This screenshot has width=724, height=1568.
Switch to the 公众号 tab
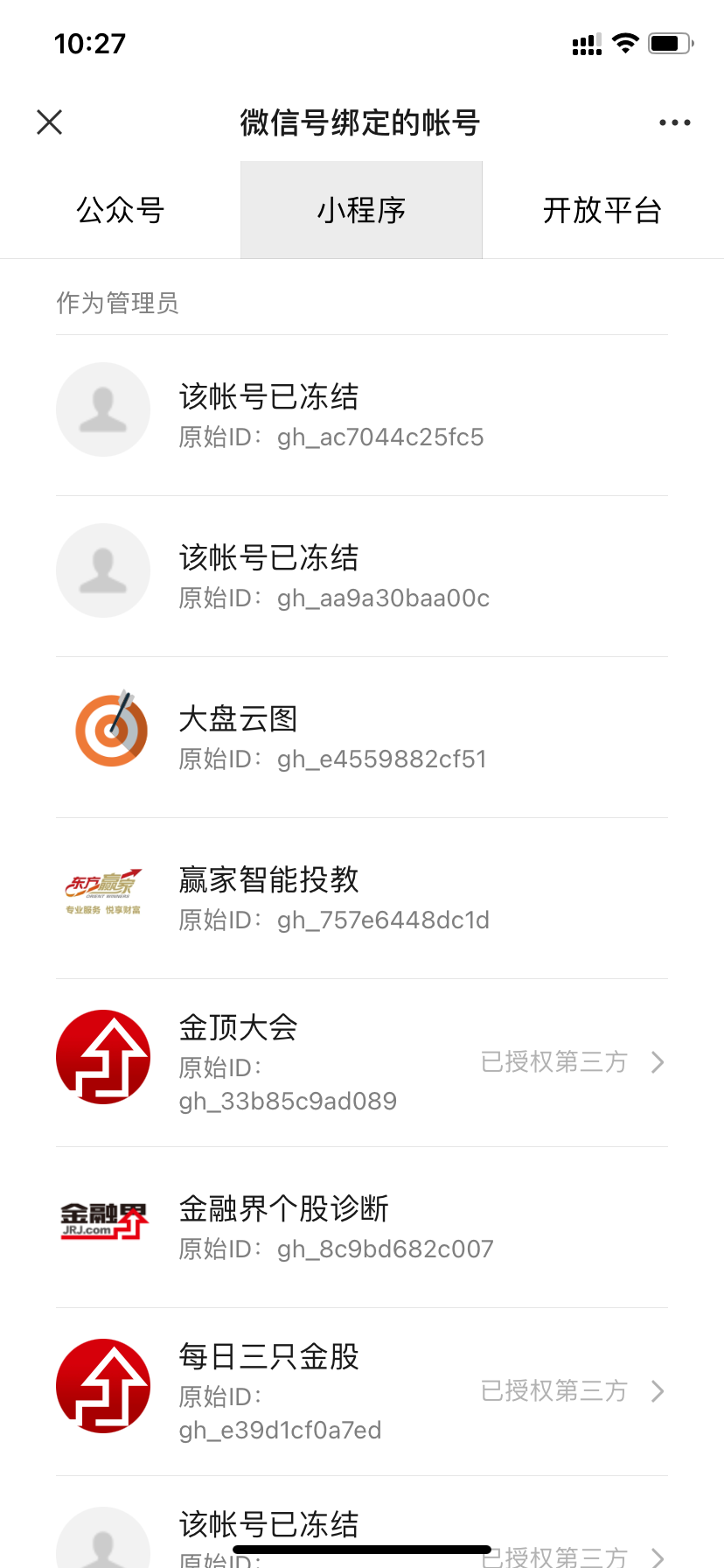coord(121,210)
